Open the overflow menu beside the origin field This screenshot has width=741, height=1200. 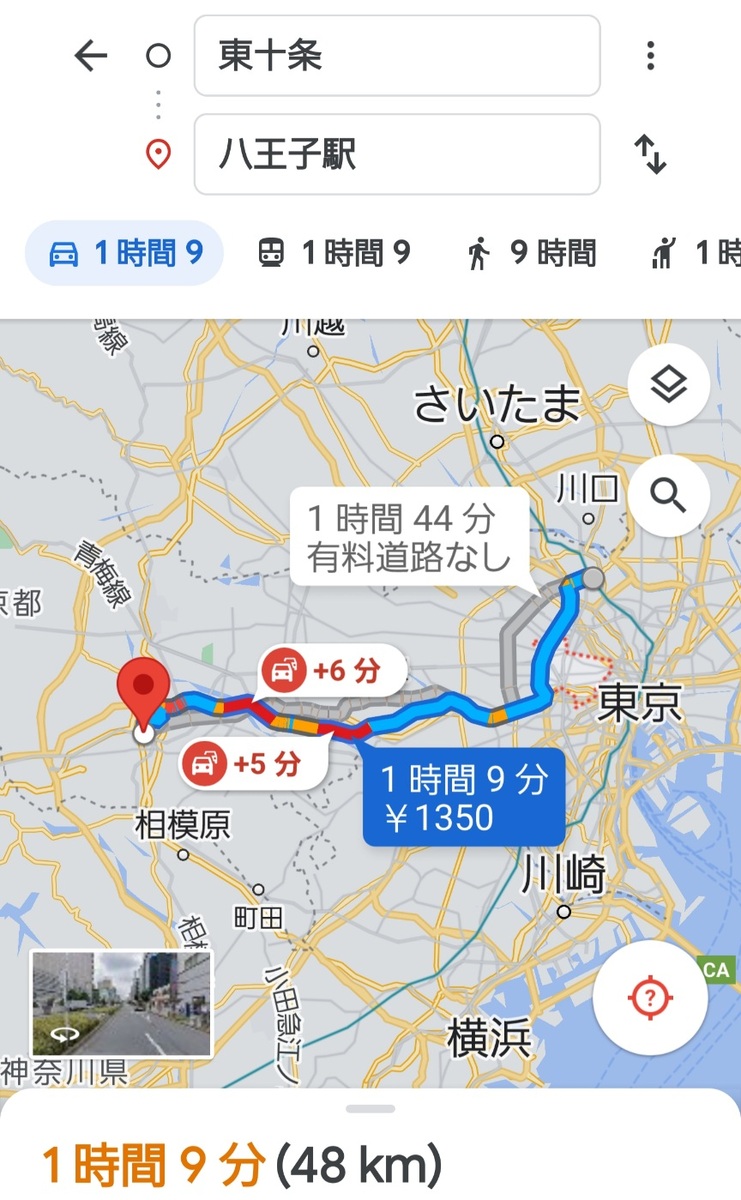[x=651, y=56]
